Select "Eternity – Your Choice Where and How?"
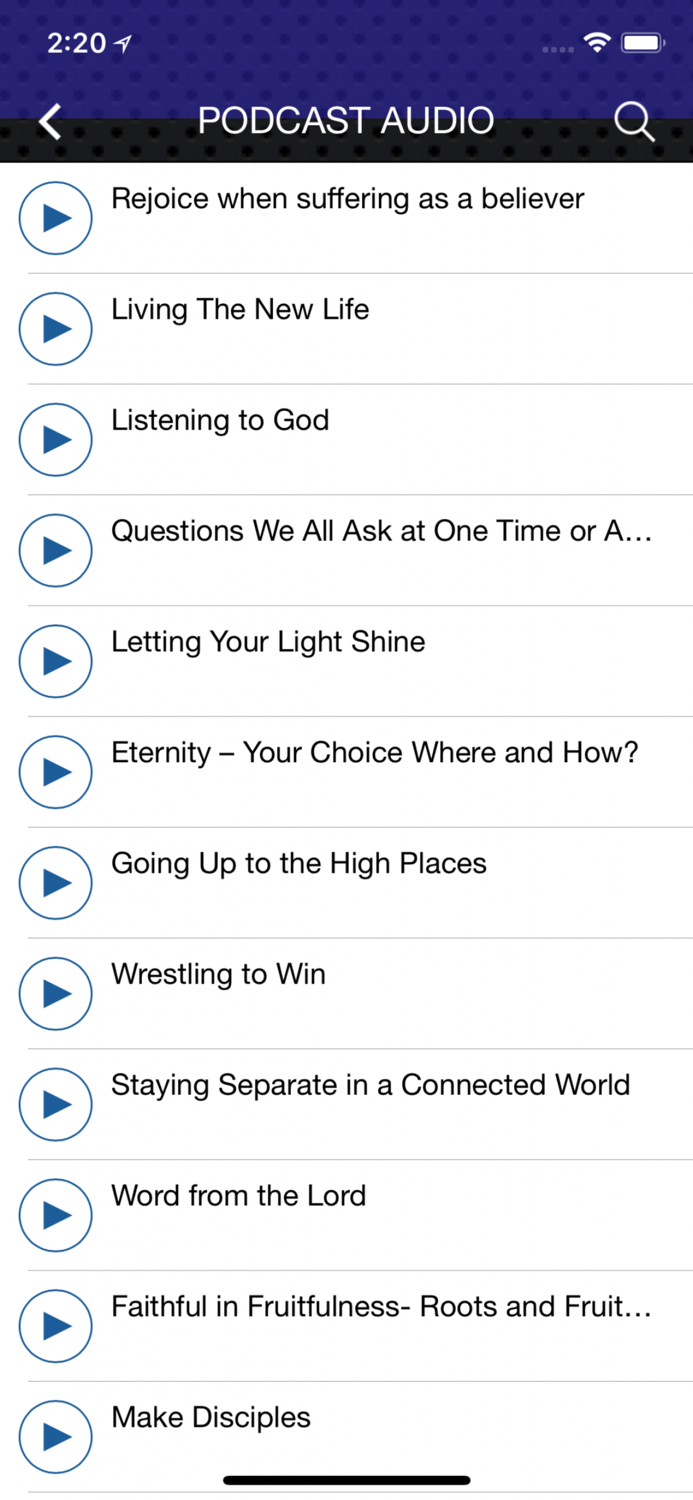 tap(374, 753)
